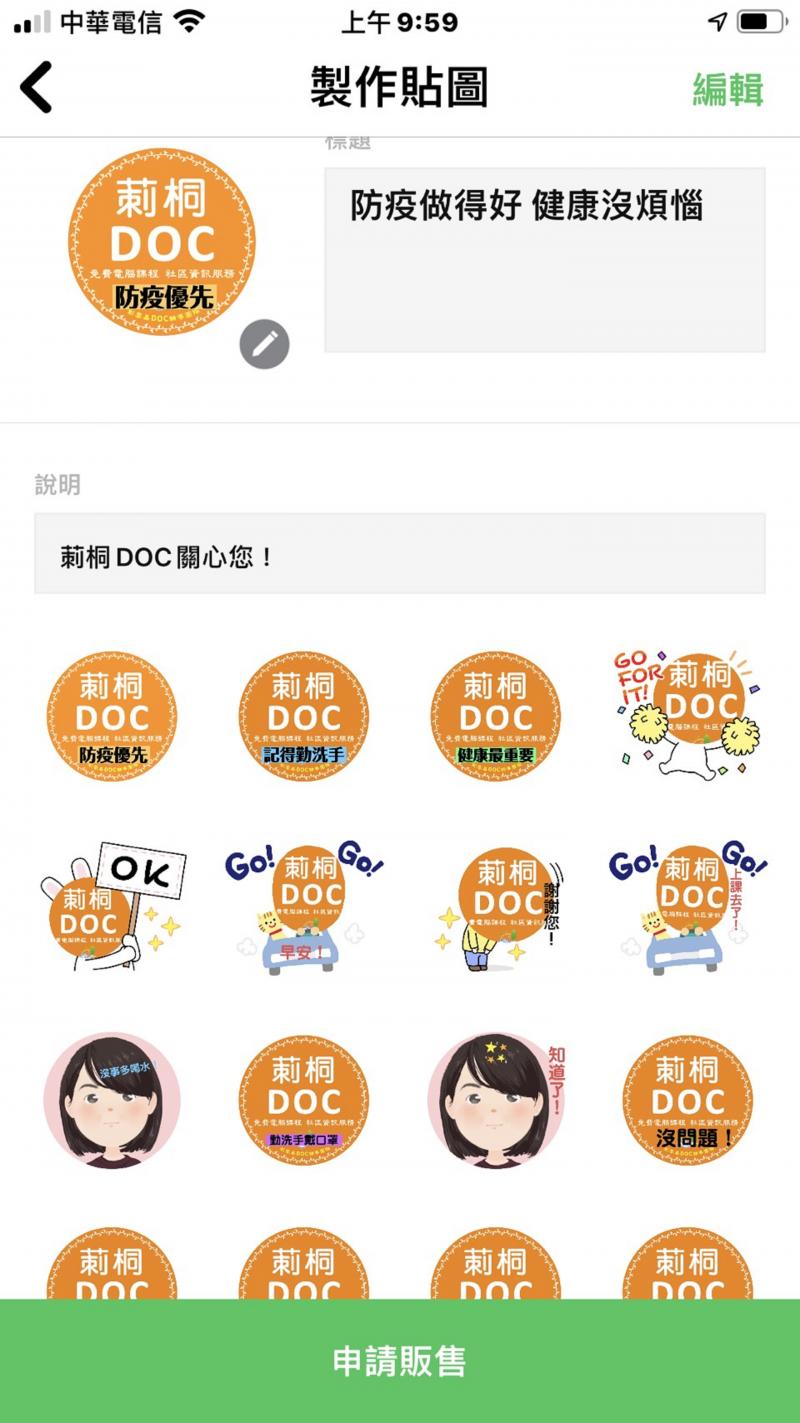The width and height of the screenshot is (800, 1423).
Task: Open the GO FOR IT cheer sticker
Action: coord(687,716)
